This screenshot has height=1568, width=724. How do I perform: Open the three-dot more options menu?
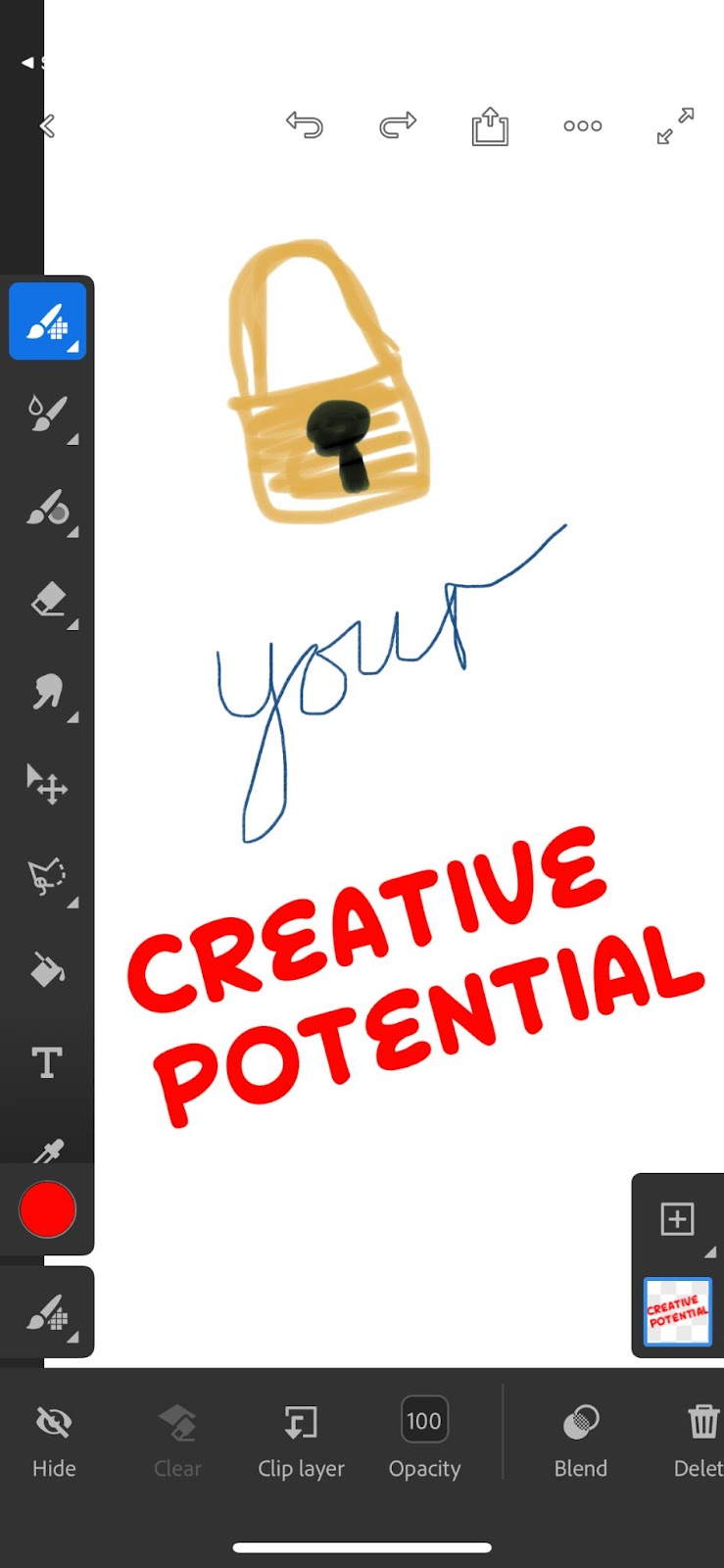pyautogui.click(x=583, y=125)
